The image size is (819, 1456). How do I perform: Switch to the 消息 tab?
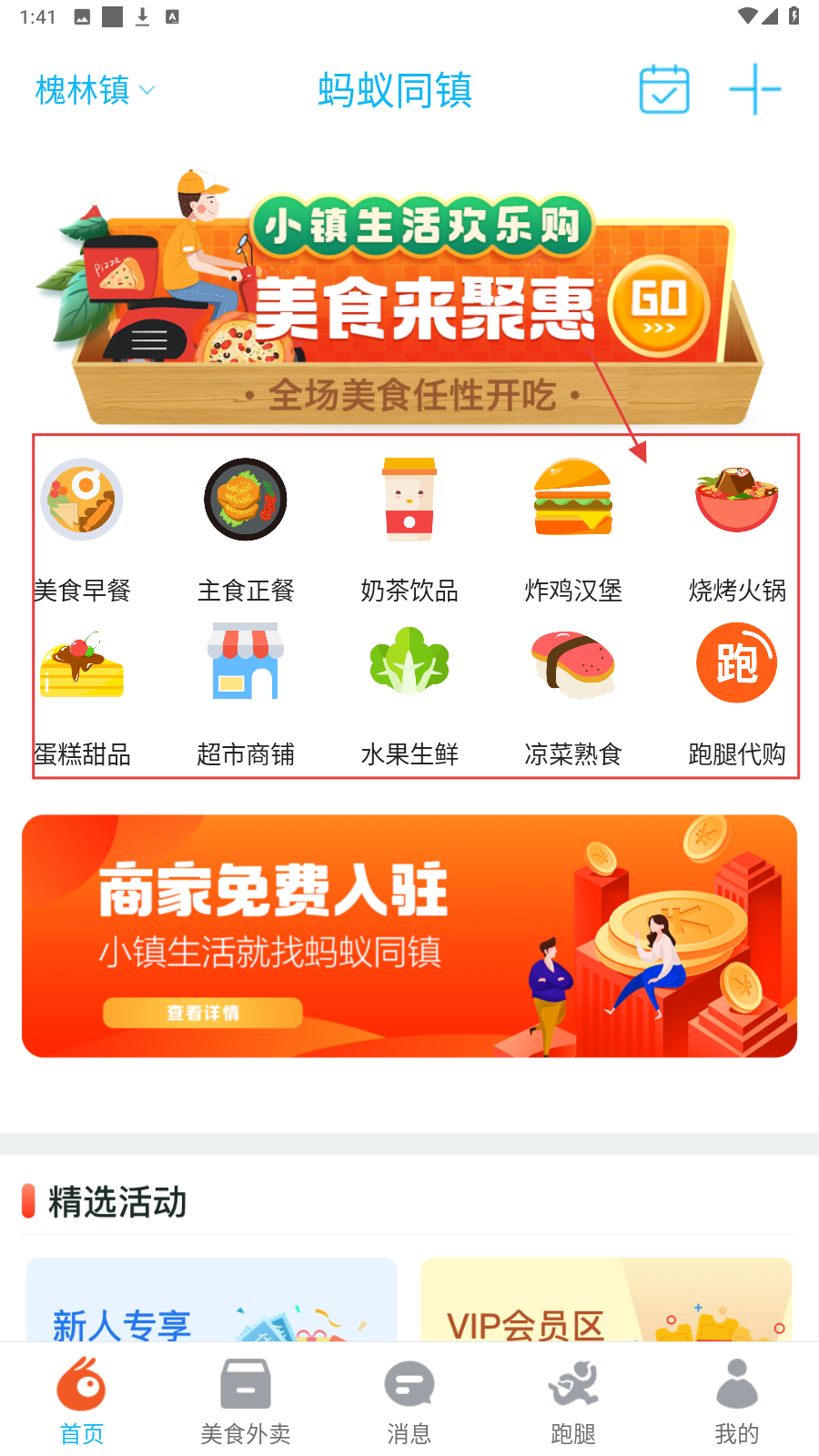[409, 1401]
